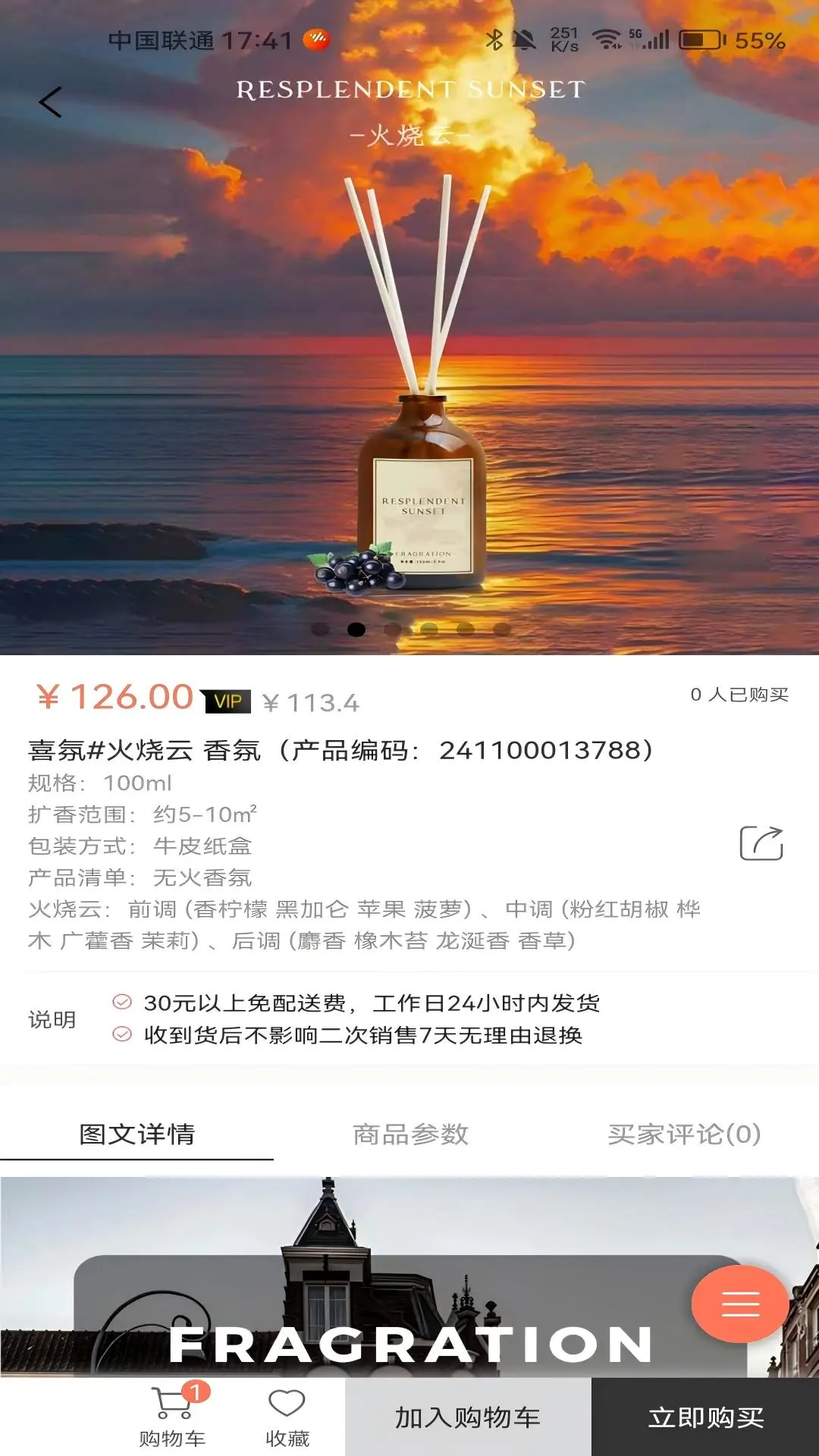The image size is (819, 1456).
Task: Buy now with 立即购买
Action: click(x=705, y=1417)
